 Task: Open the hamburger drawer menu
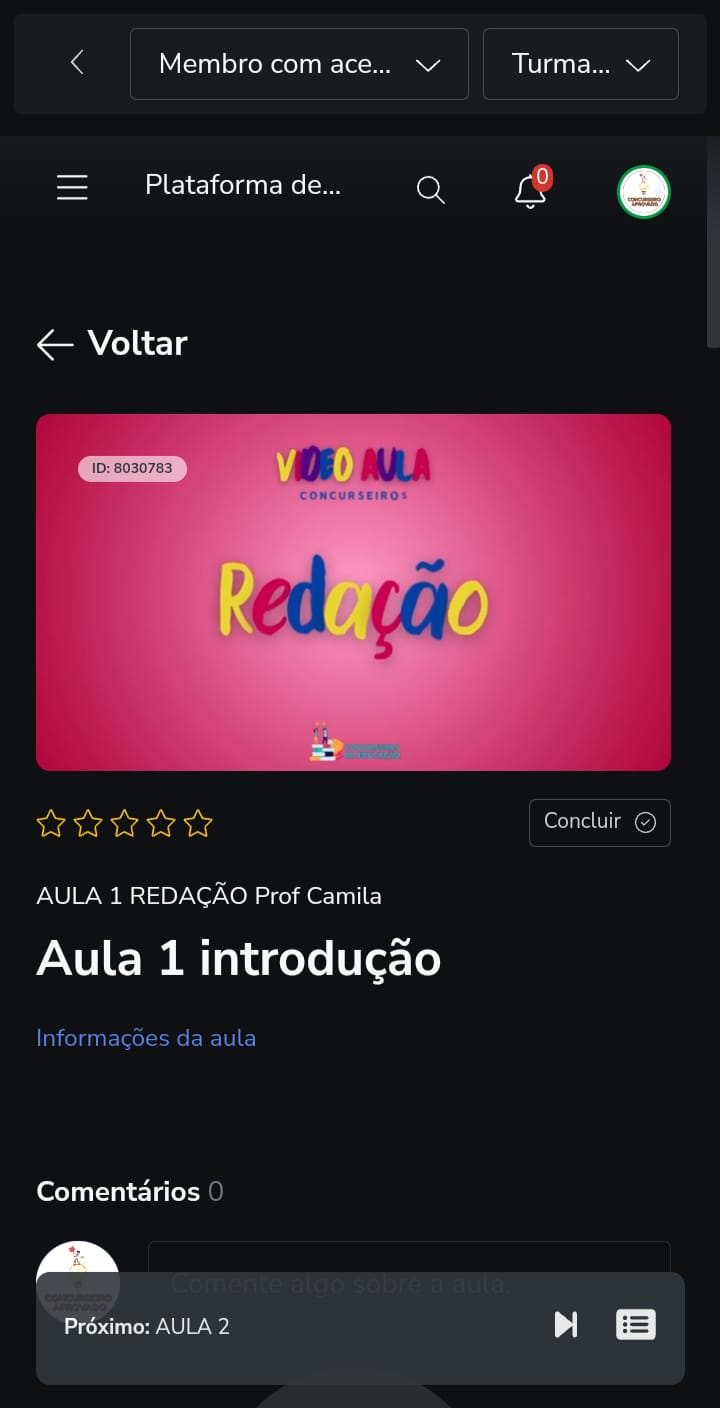tap(72, 187)
